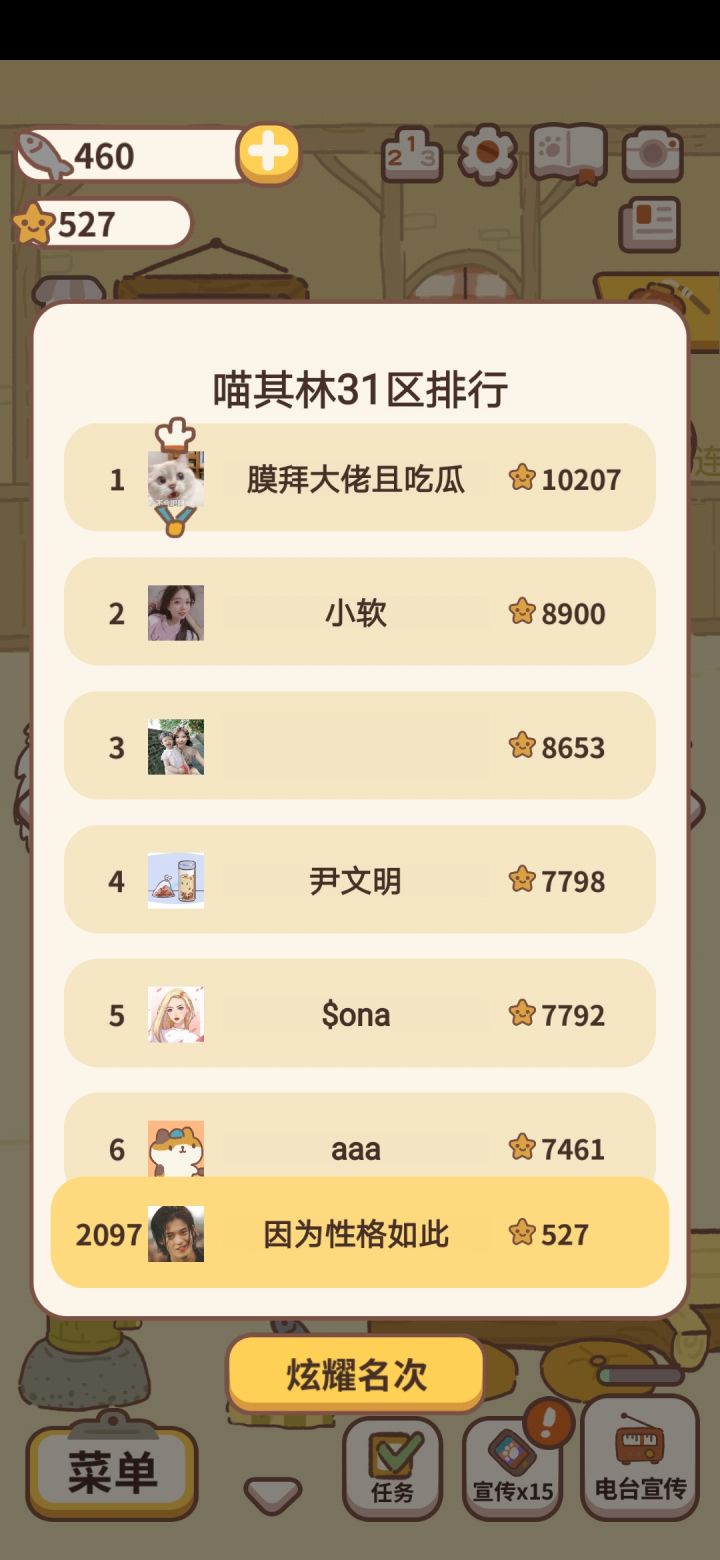The height and width of the screenshot is (1560, 720).
Task: Tap the 炫耀名次 show-off button
Action: (357, 1375)
